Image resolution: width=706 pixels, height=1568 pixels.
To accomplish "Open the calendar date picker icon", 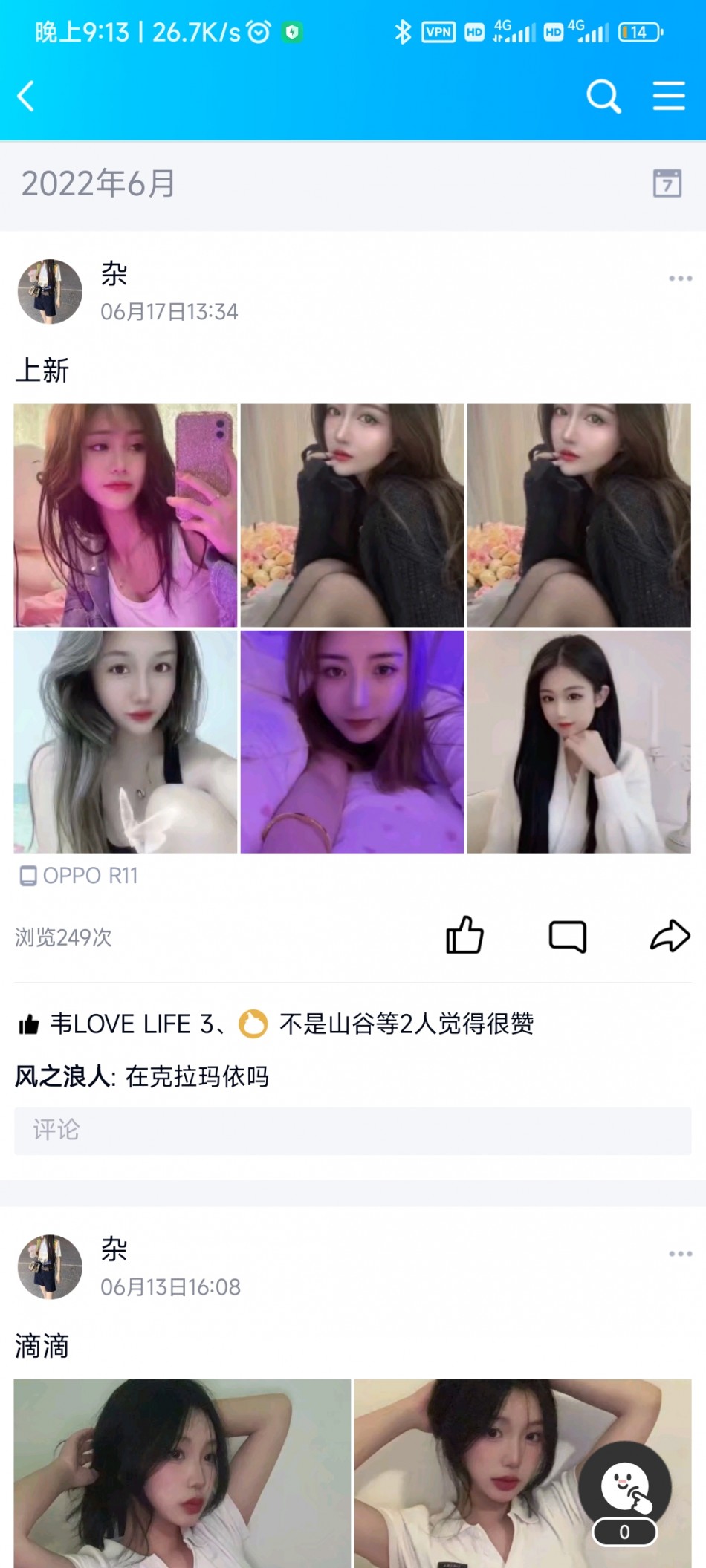I will click(667, 183).
